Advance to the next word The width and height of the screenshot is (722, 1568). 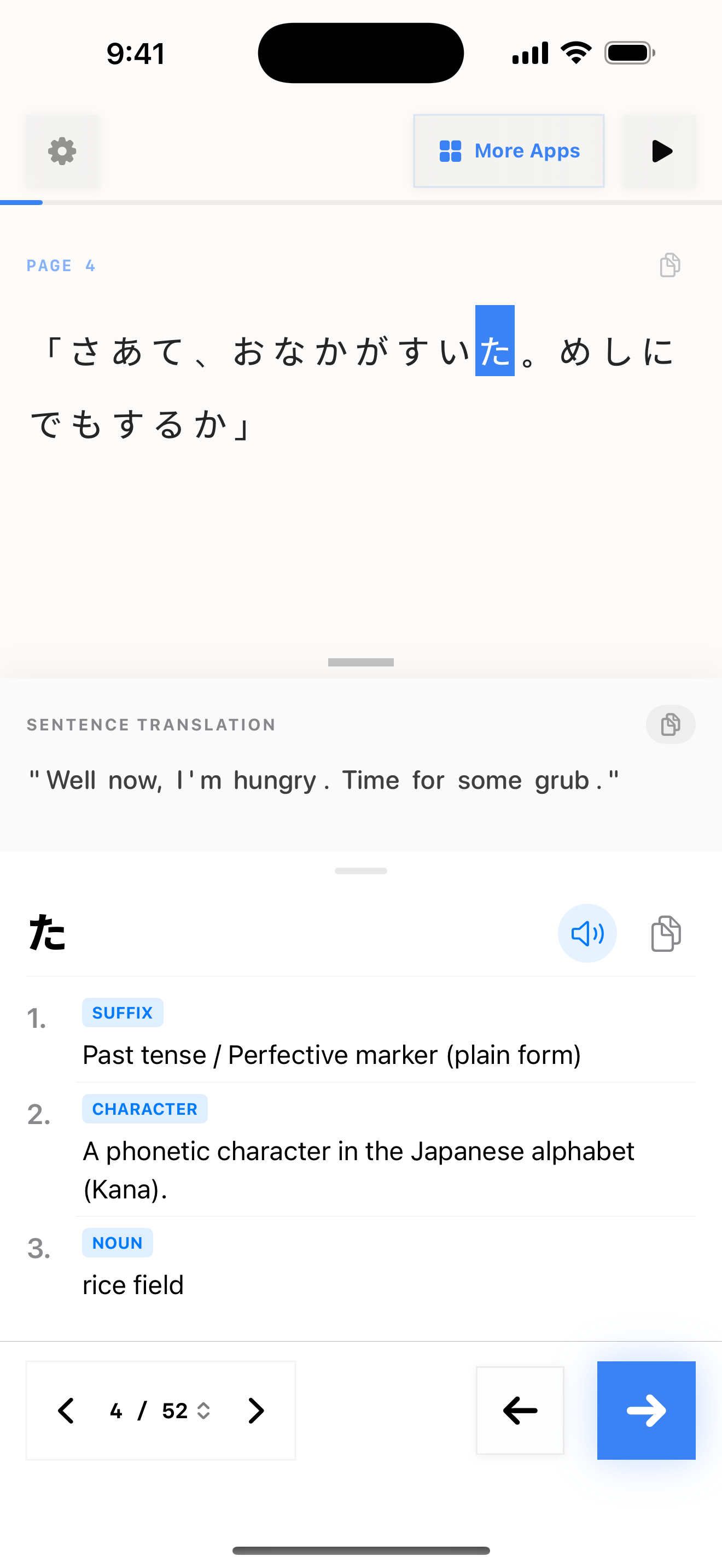(x=646, y=1411)
